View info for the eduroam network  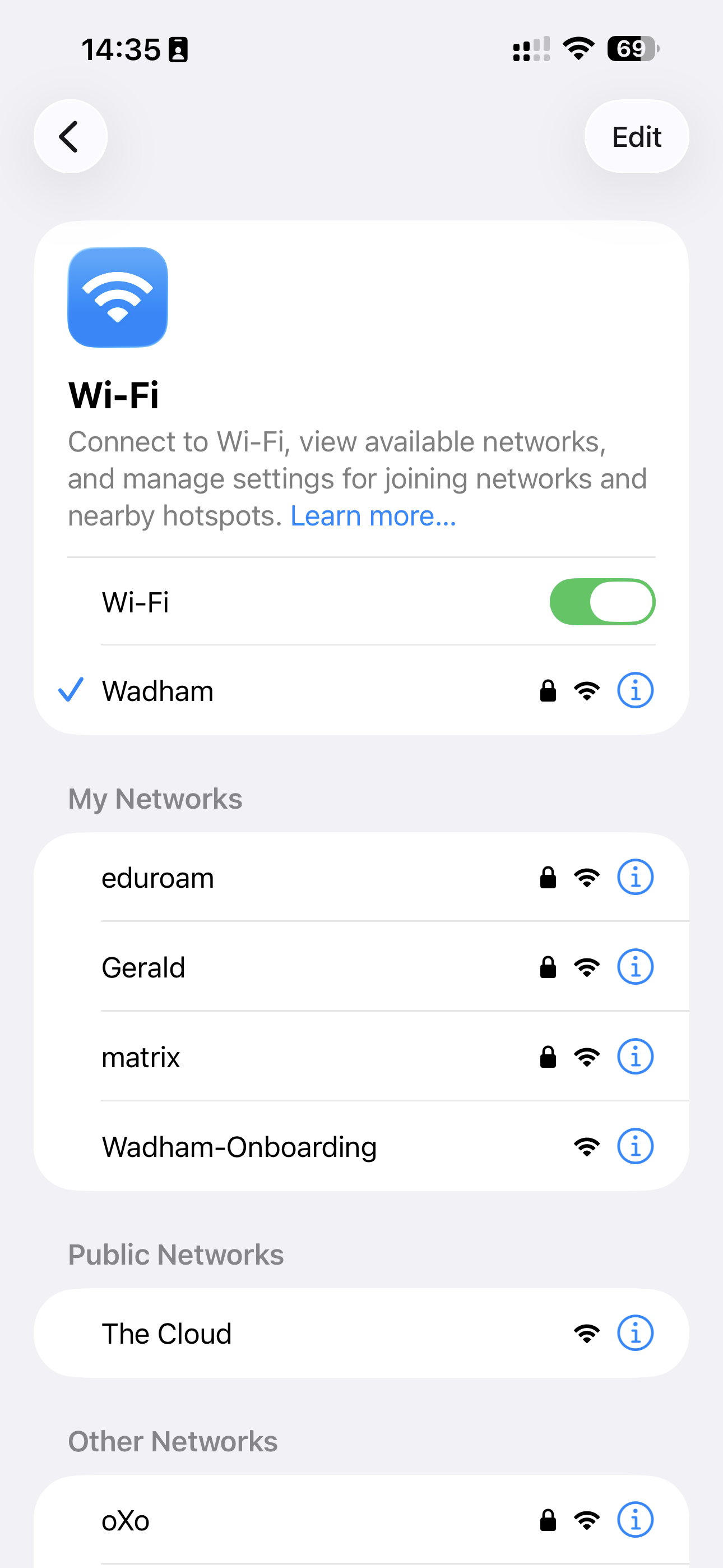click(x=635, y=878)
